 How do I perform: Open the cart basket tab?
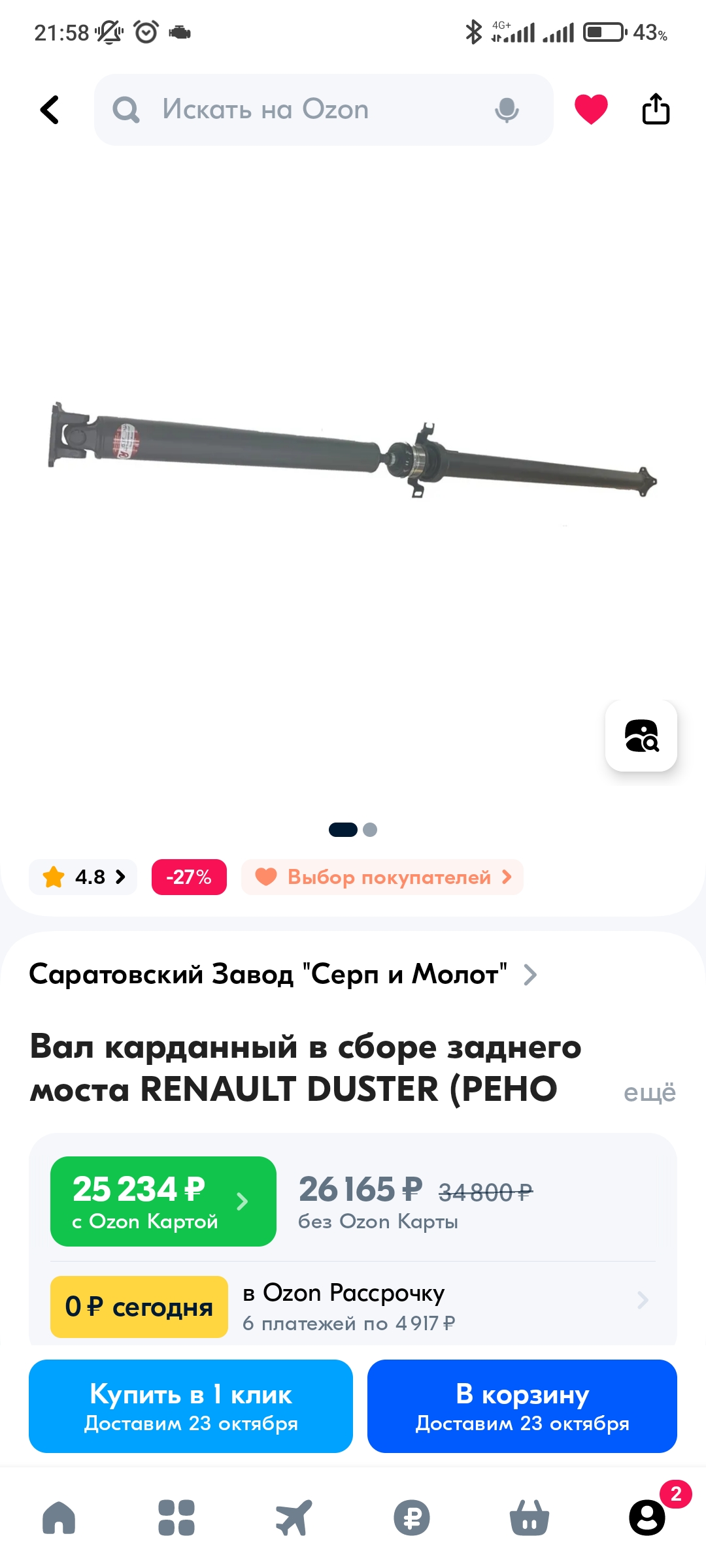click(x=529, y=1517)
